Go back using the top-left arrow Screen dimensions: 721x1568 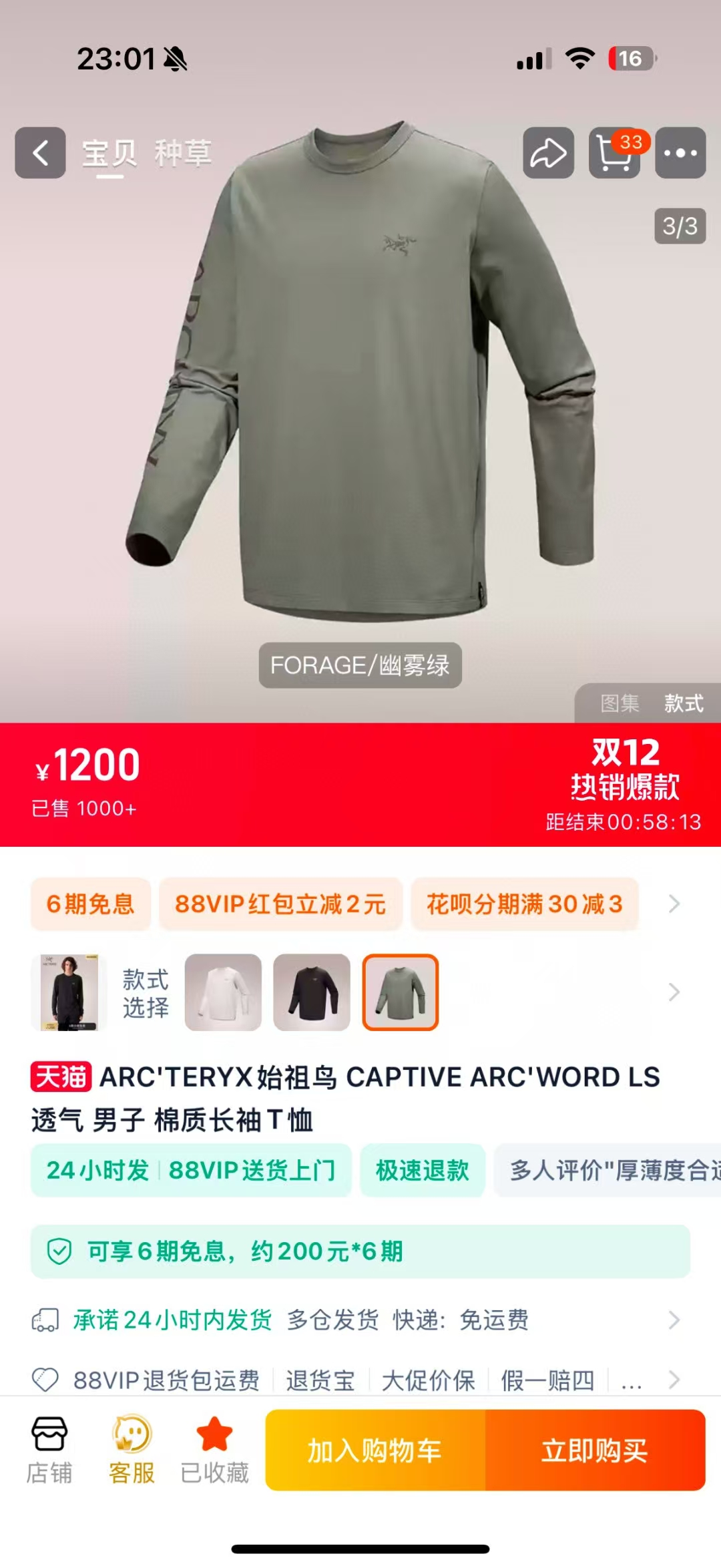pos(41,153)
